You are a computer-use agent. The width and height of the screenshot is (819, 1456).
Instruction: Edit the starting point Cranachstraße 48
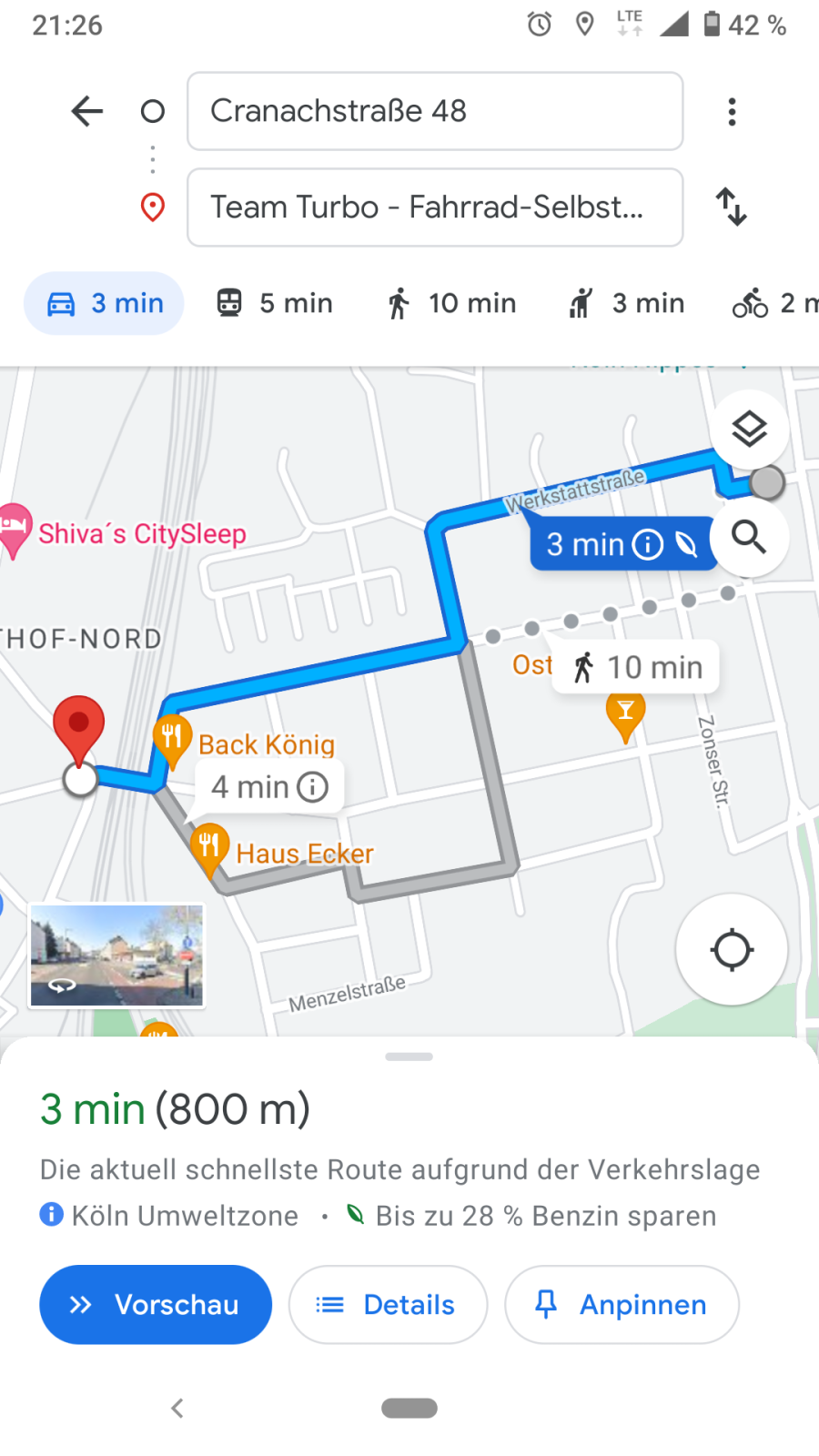(x=435, y=111)
